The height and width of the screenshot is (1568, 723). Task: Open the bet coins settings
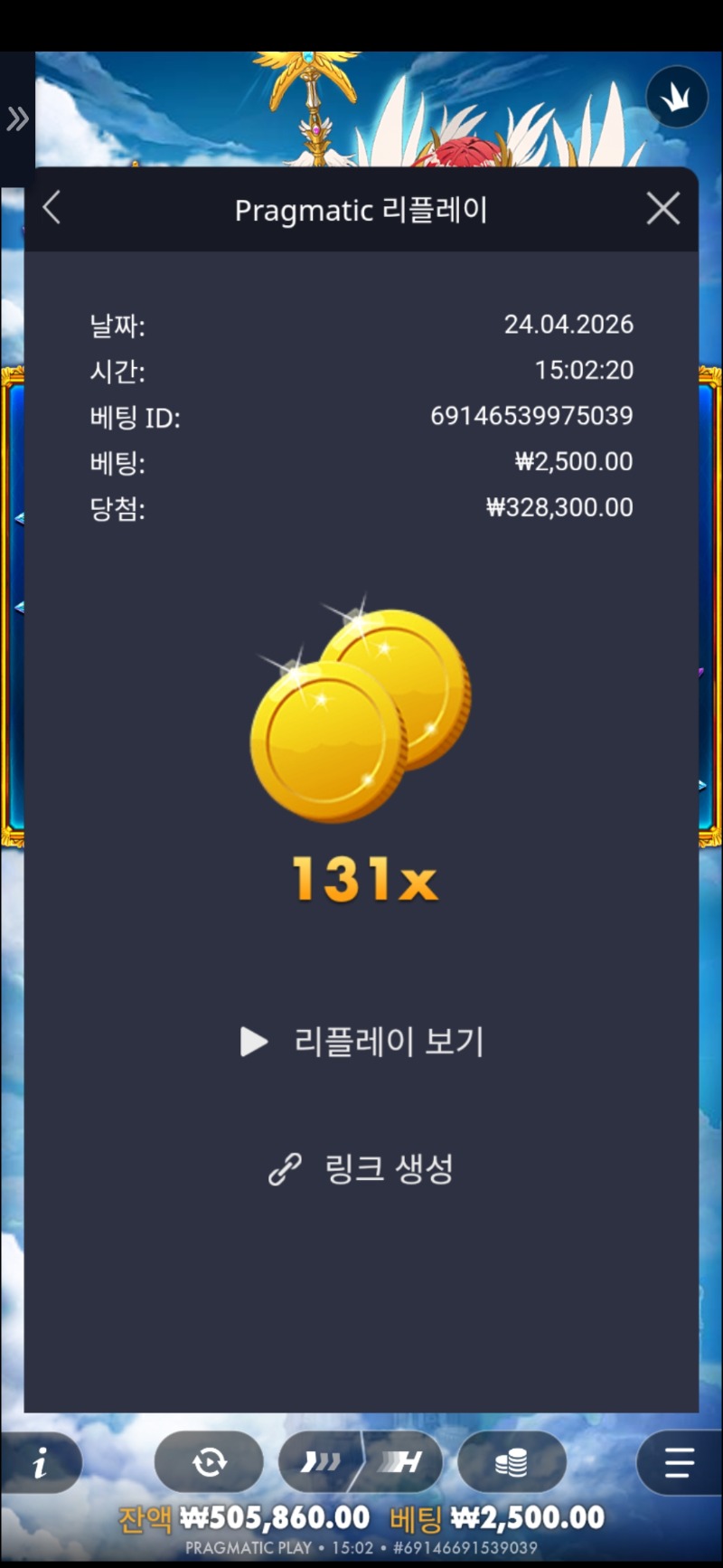coord(512,1462)
